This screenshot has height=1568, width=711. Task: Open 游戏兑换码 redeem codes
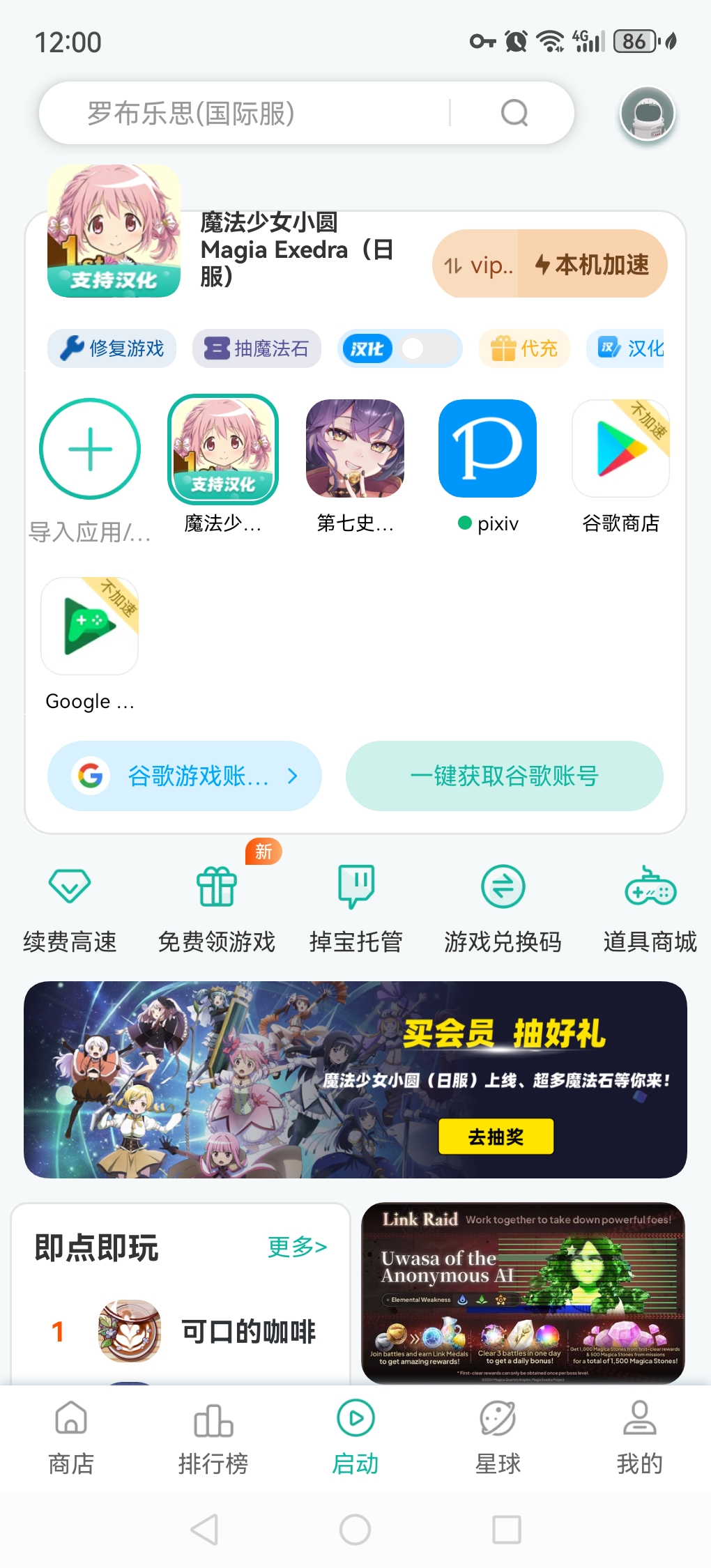coord(503,906)
